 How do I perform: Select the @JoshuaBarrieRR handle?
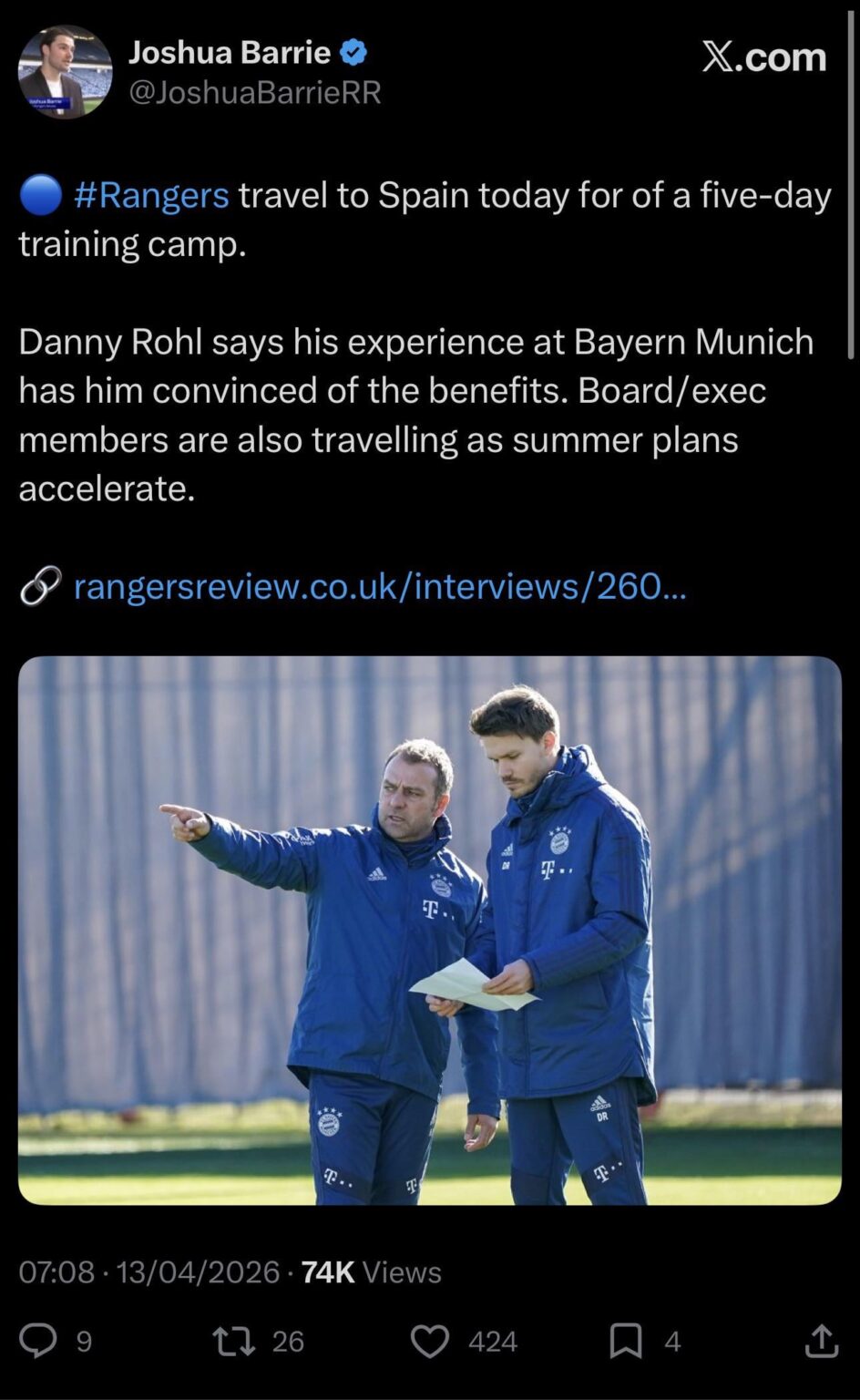[257, 91]
